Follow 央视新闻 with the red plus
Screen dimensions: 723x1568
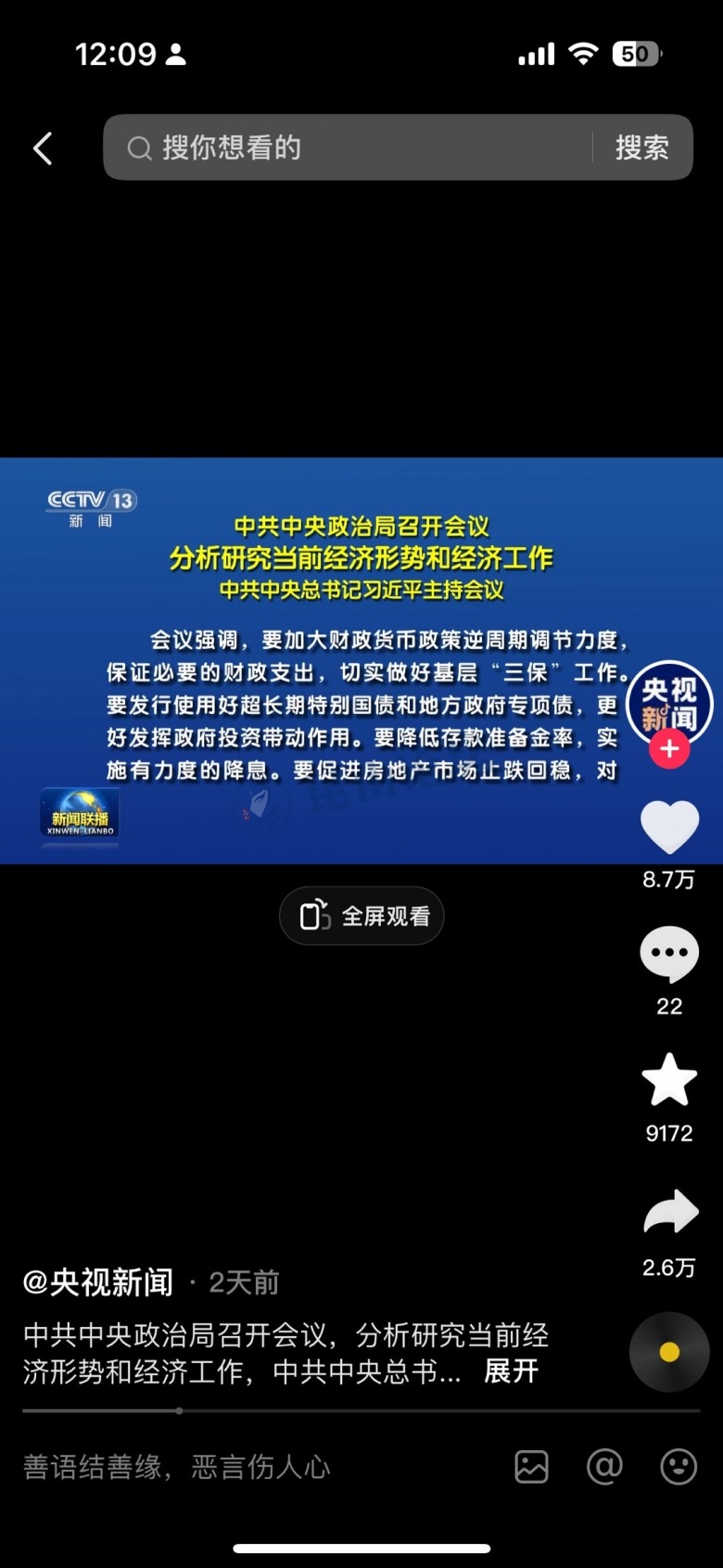pos(669,749)
